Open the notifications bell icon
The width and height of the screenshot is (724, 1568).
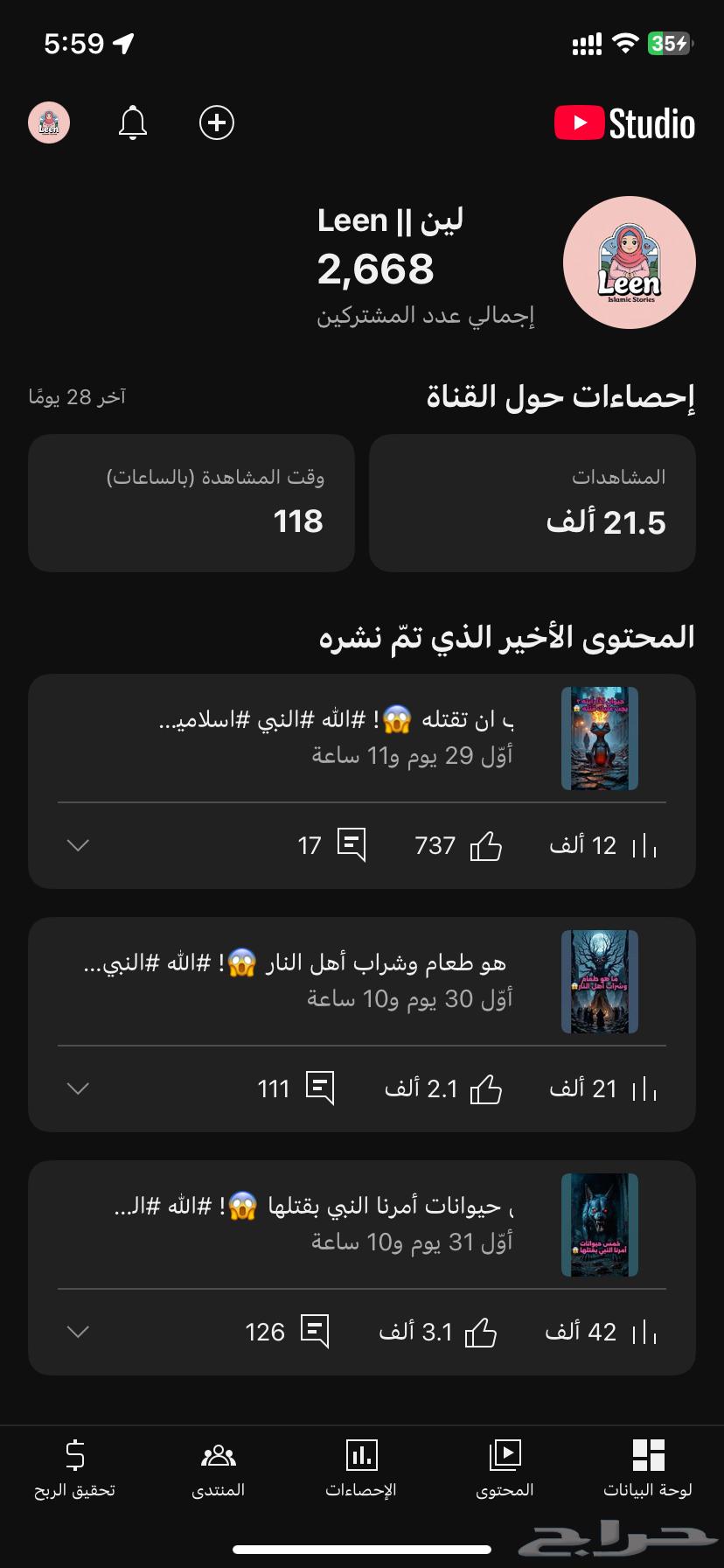click(x=131, y=122)
